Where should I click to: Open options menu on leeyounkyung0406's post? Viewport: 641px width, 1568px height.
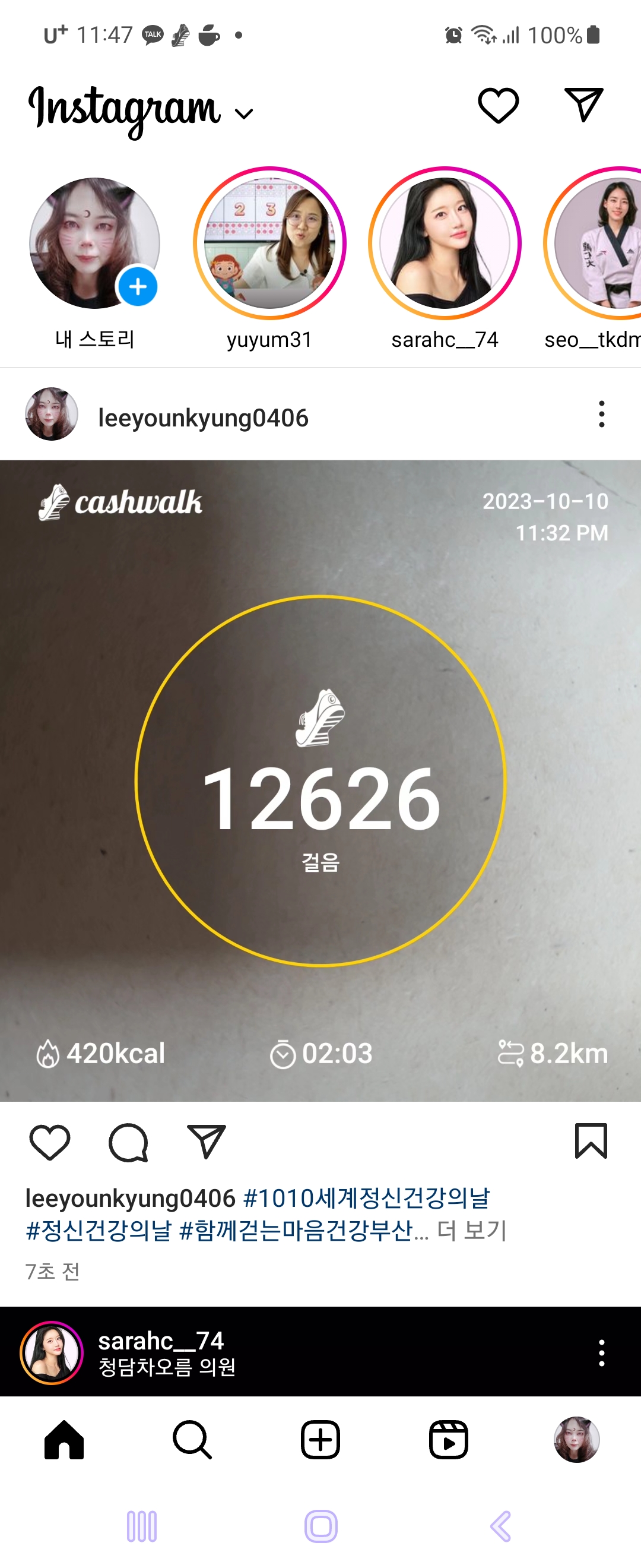(601, 415)
